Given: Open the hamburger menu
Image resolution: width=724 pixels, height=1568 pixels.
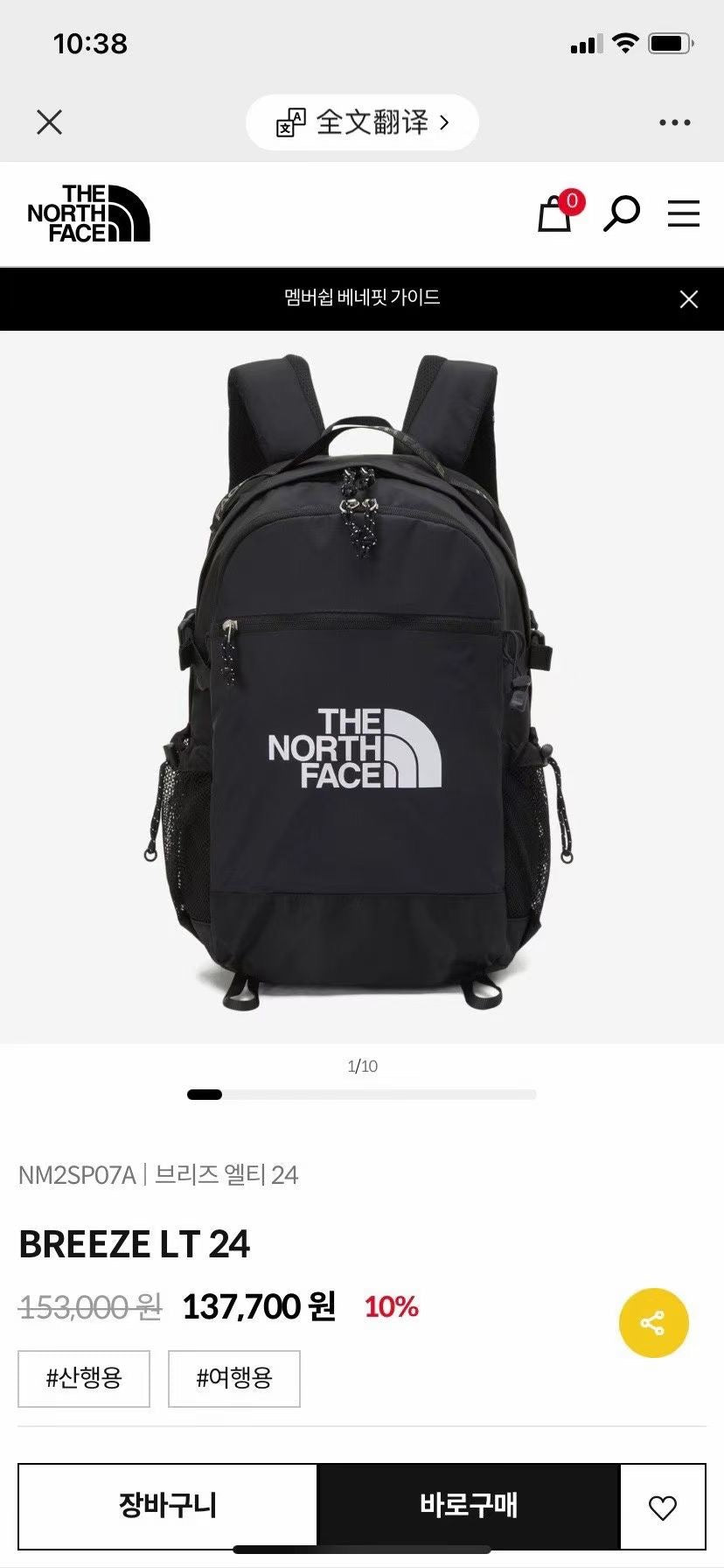Looking at the screenshot, I should (683, 213).
